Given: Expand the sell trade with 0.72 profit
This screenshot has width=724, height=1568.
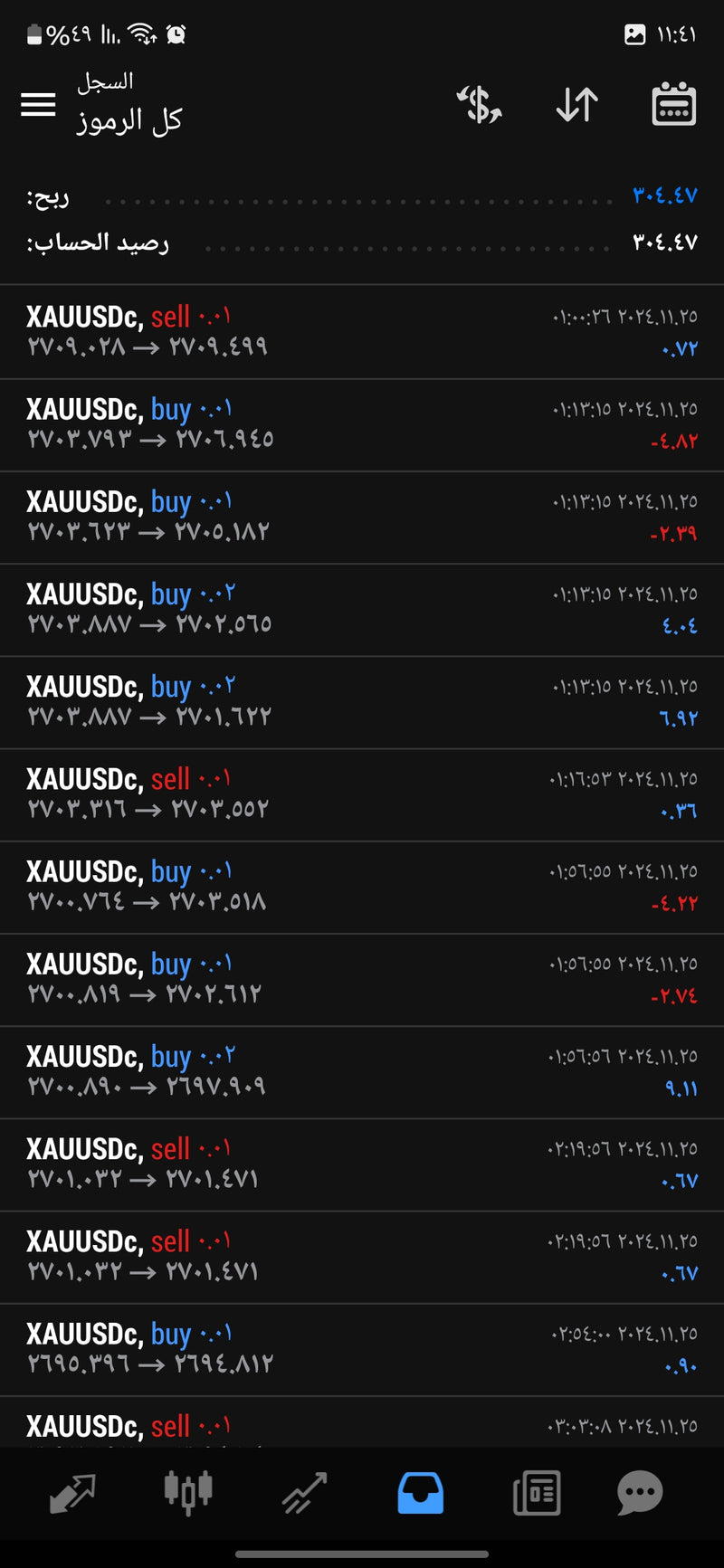Looking at the screenshot, I should click(362, 331).
